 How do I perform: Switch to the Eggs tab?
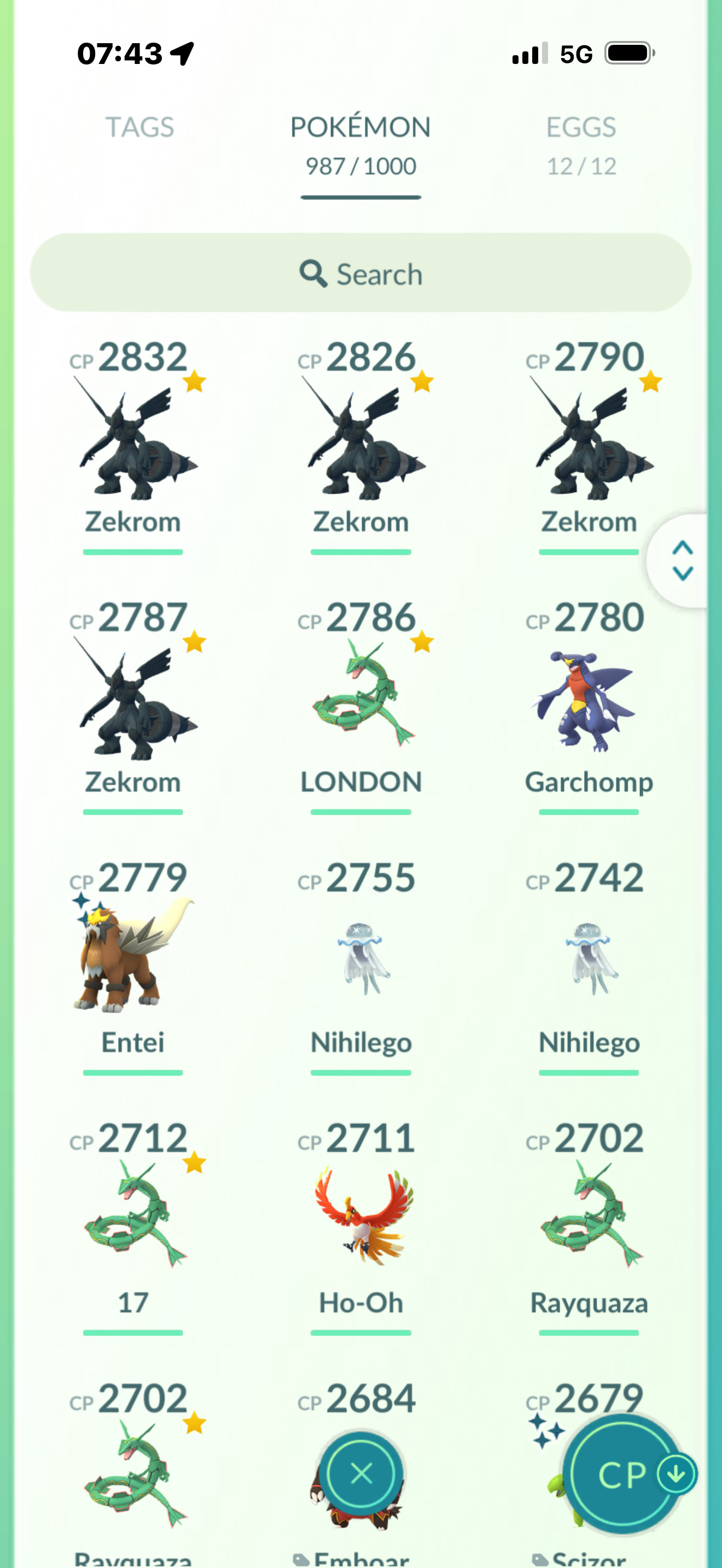tap(581, 145)
